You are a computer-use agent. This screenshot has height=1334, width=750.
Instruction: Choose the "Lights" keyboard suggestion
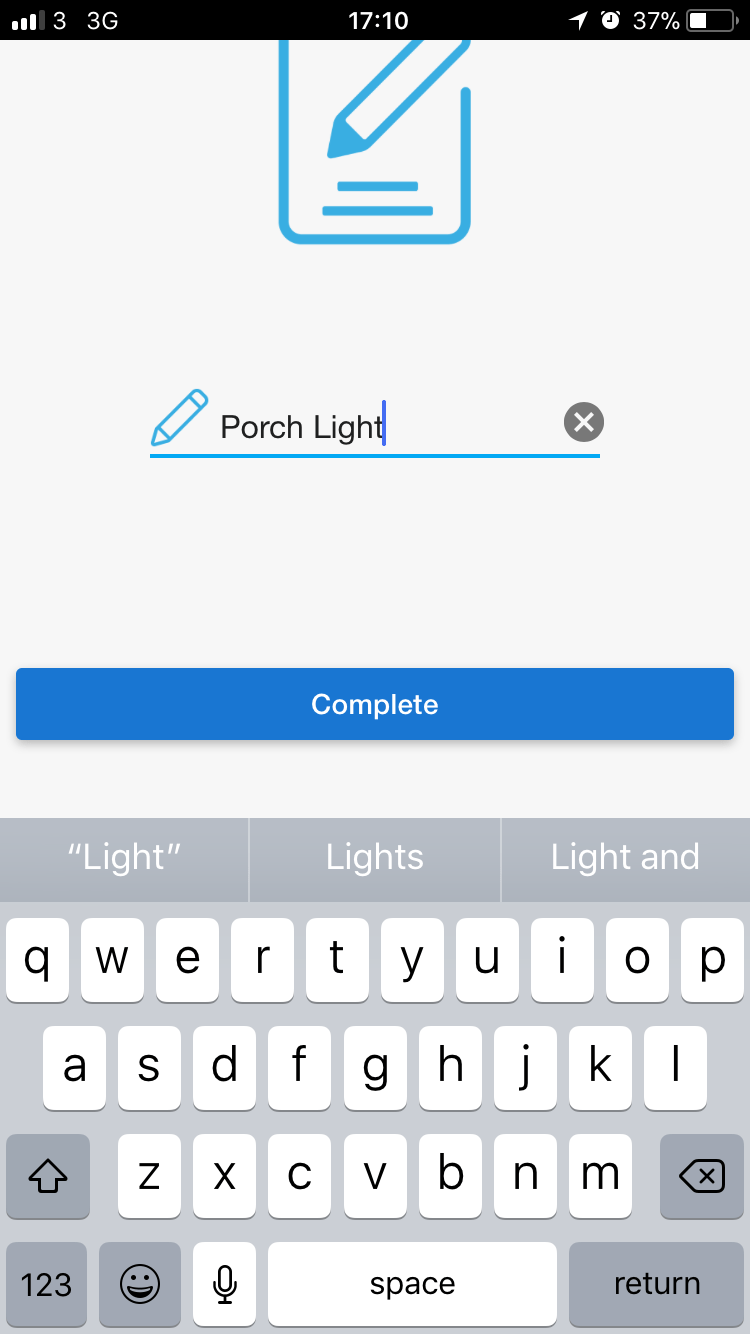375,857
